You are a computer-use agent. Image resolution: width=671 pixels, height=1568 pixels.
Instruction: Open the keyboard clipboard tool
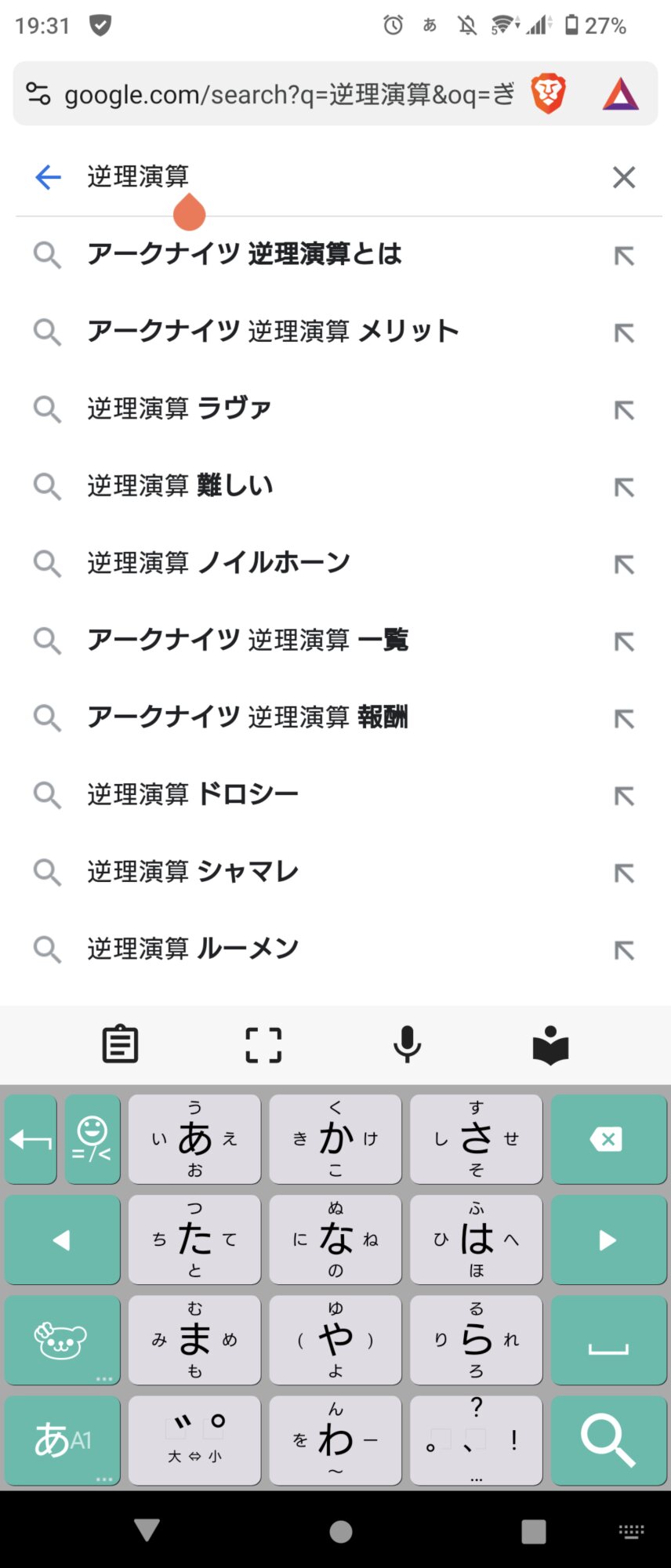121,1044
